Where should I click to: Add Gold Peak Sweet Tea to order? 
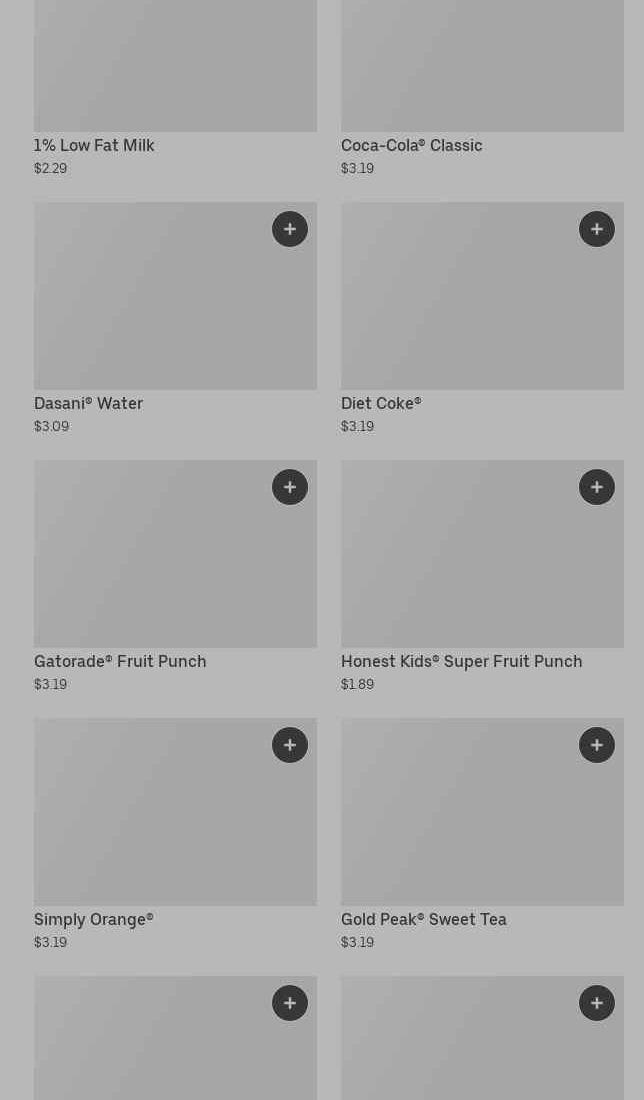click(x=597, y=745)
